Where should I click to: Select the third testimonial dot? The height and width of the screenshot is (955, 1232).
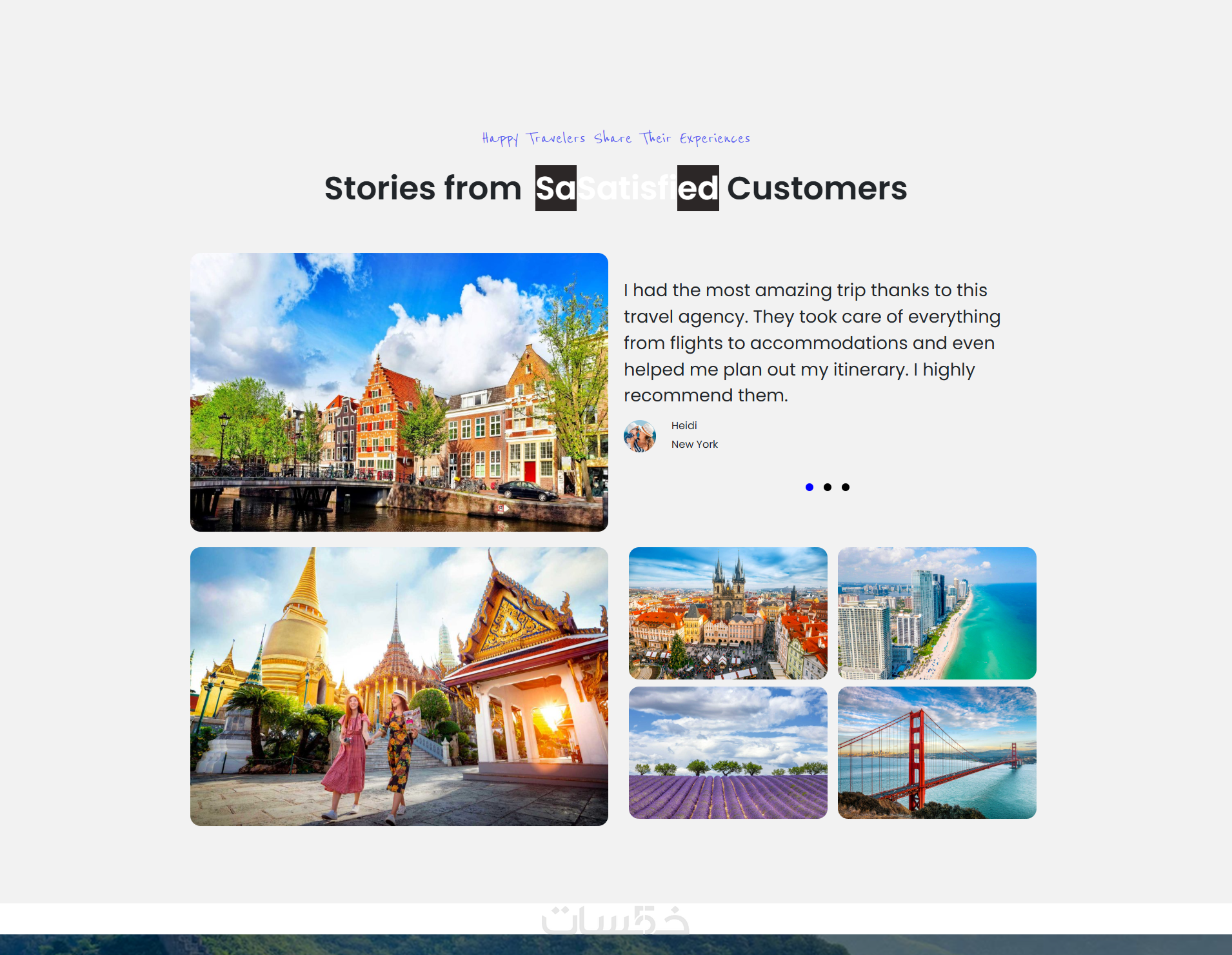846,487
